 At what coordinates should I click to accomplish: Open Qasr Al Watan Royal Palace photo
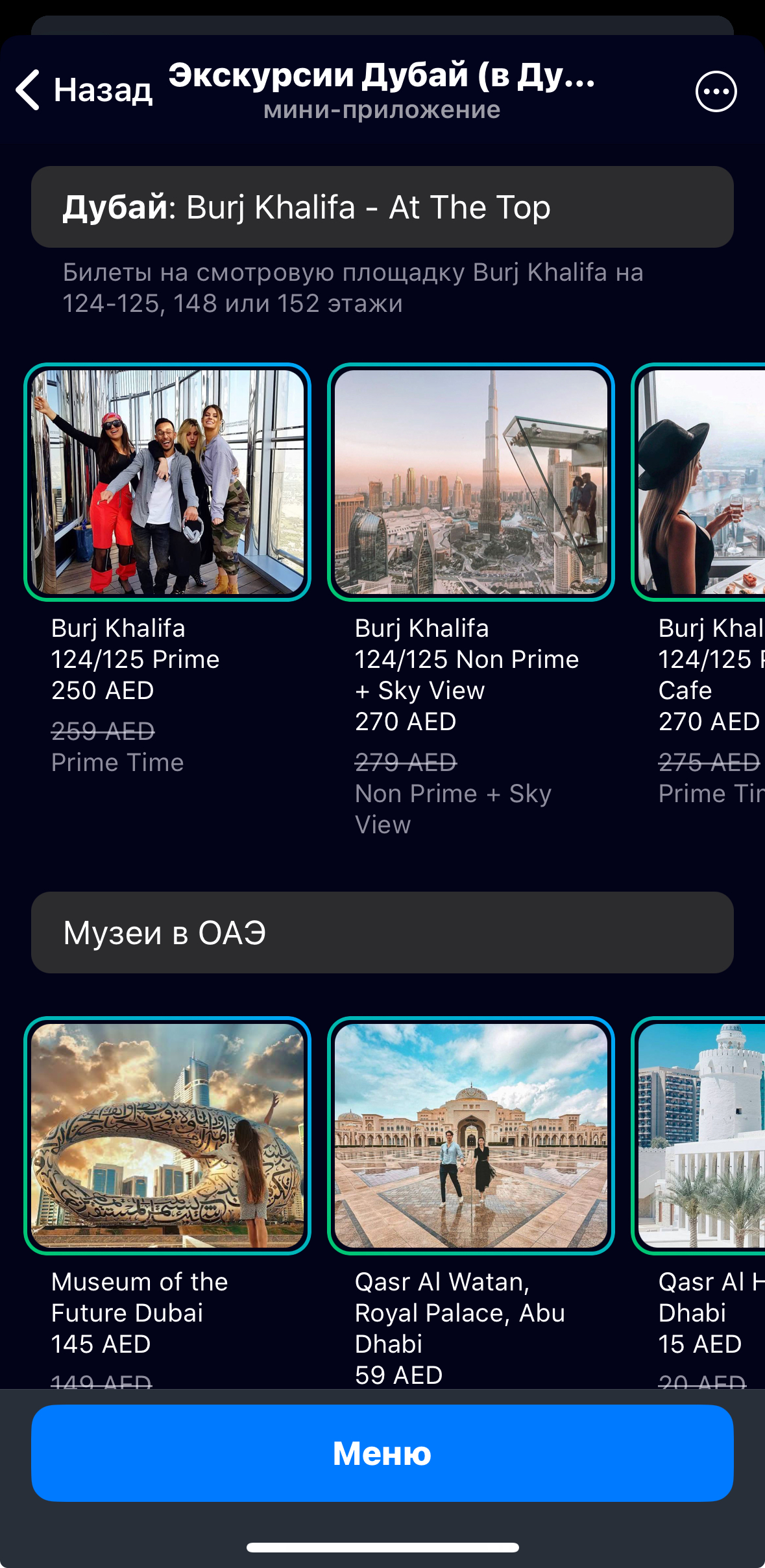click(x=472, y=1135)
